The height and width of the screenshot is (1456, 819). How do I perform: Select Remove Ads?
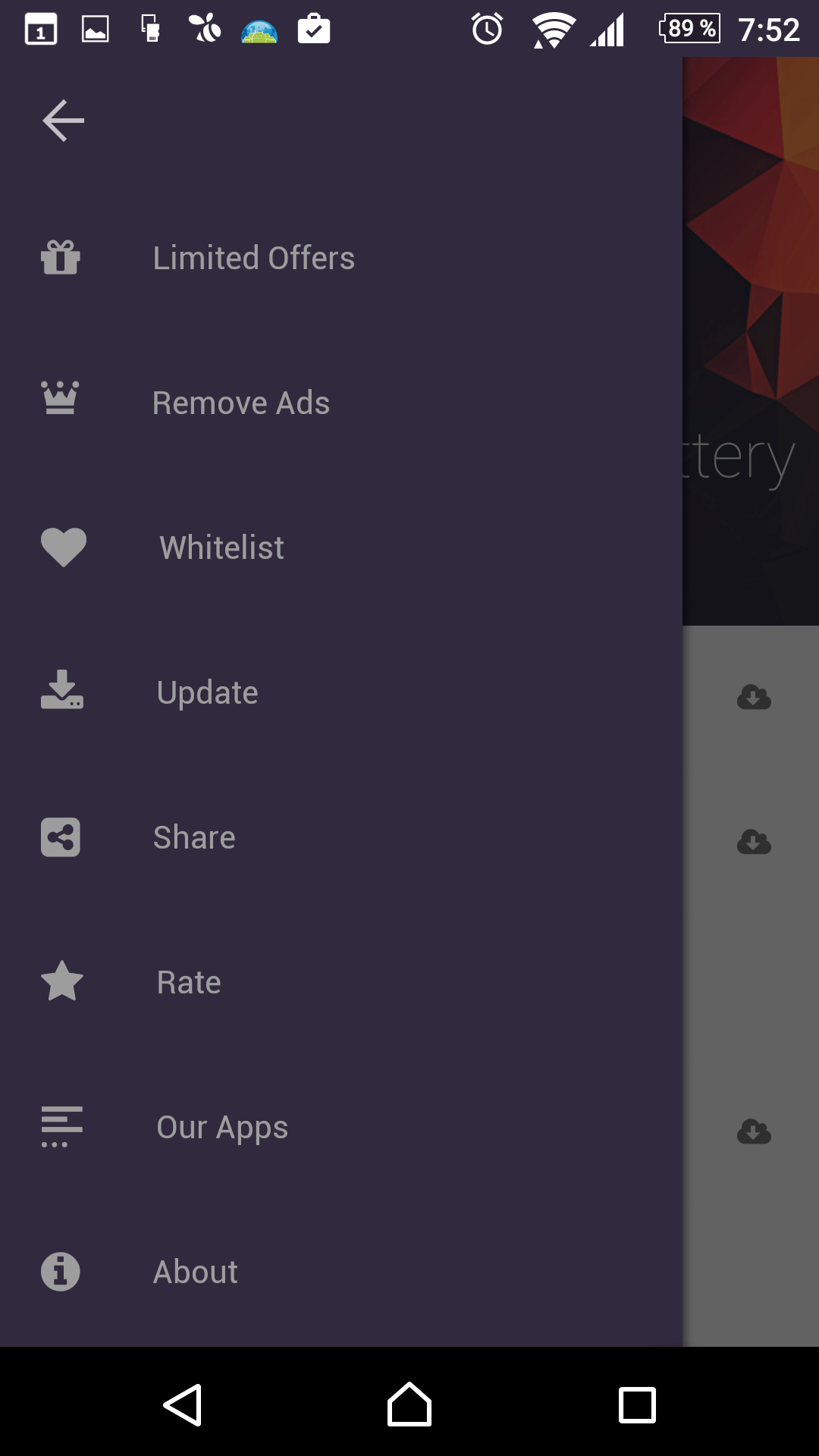coord(241,403)
